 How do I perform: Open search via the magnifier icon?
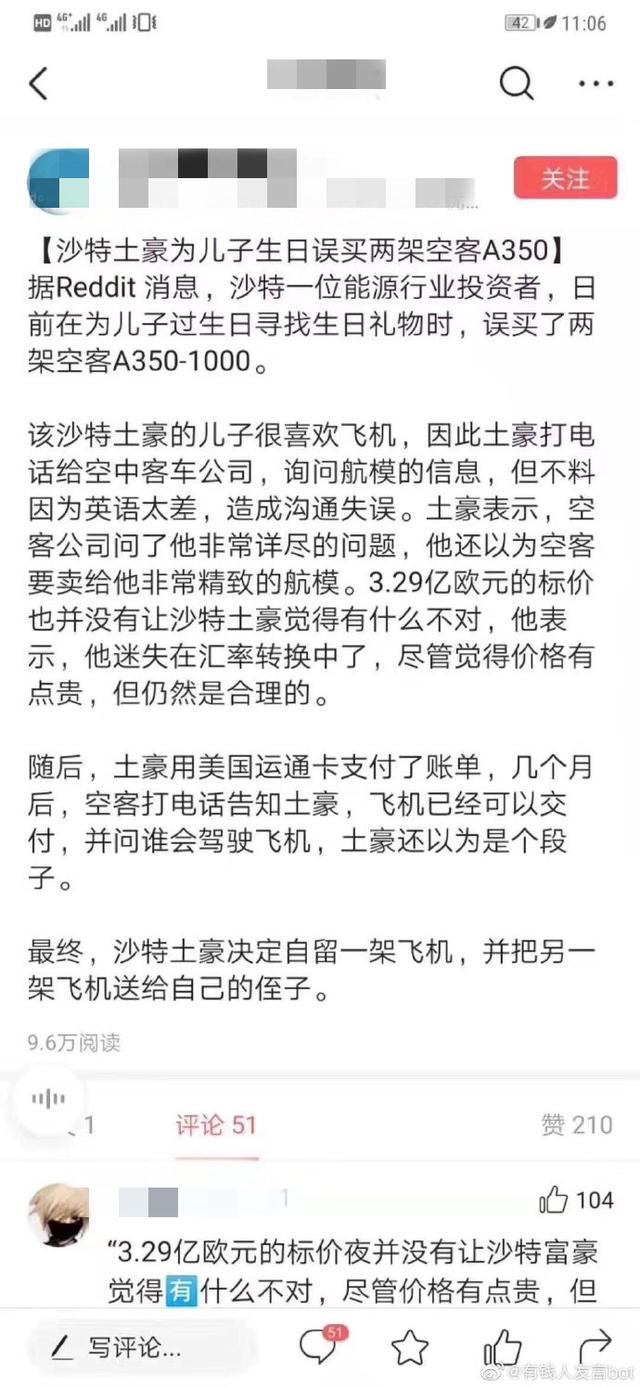click(x=516, y=84)
